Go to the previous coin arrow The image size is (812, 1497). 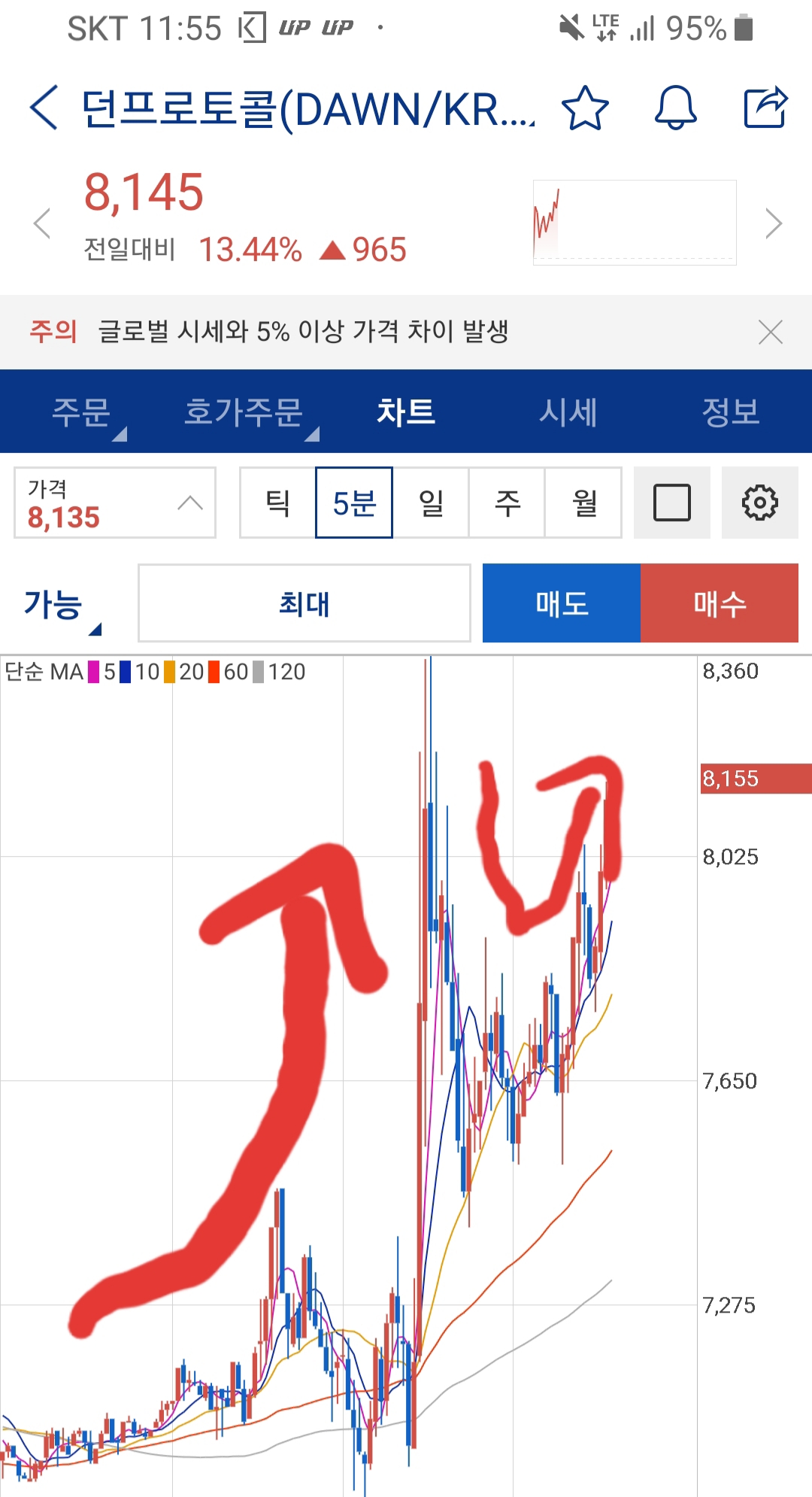click(x=42, y=223)
